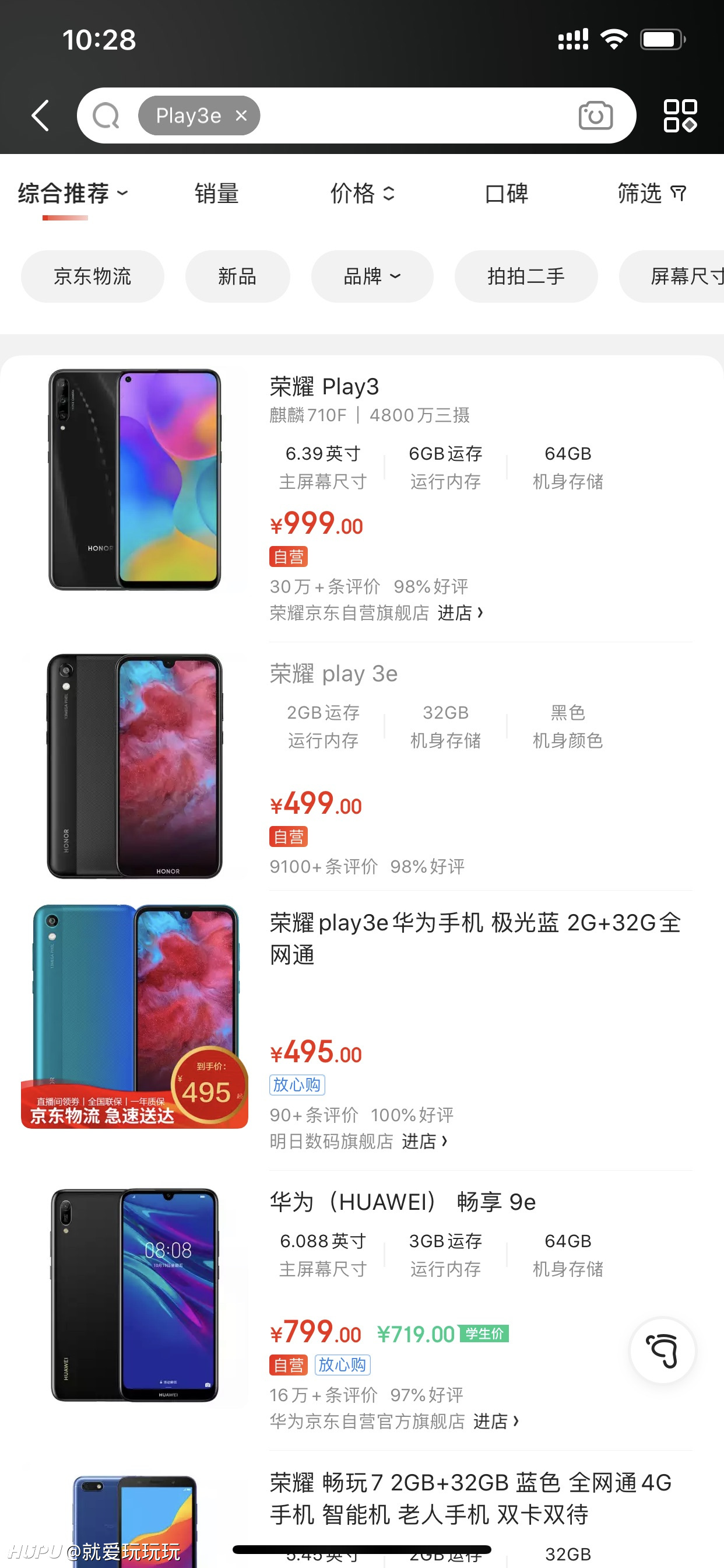Select the 拍拍二手 filter chip
This screenshot has width=724, height=1568.
pos(526,276)
